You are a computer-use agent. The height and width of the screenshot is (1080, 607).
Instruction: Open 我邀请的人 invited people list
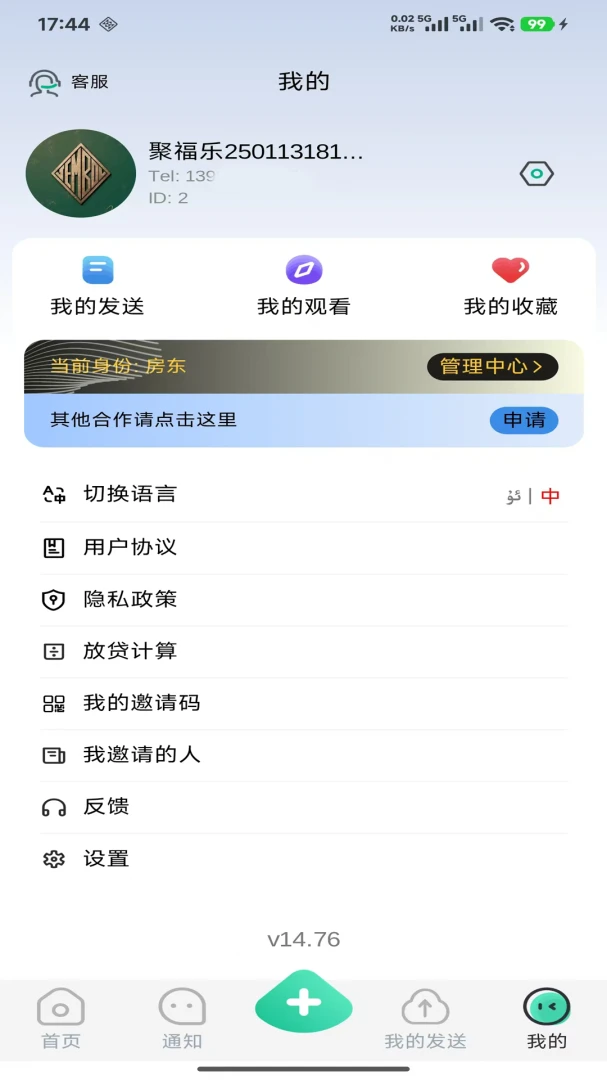(304, 755)
